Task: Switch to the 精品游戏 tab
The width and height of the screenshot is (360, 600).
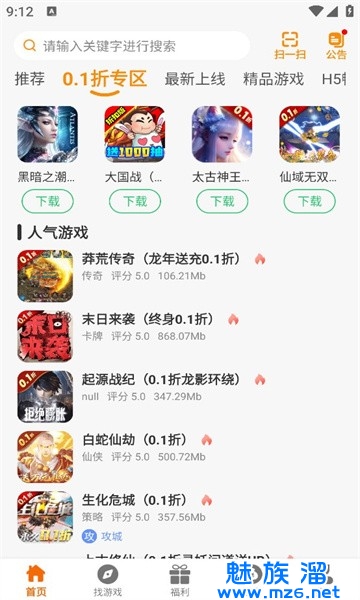Action: [x=273, y=79]
